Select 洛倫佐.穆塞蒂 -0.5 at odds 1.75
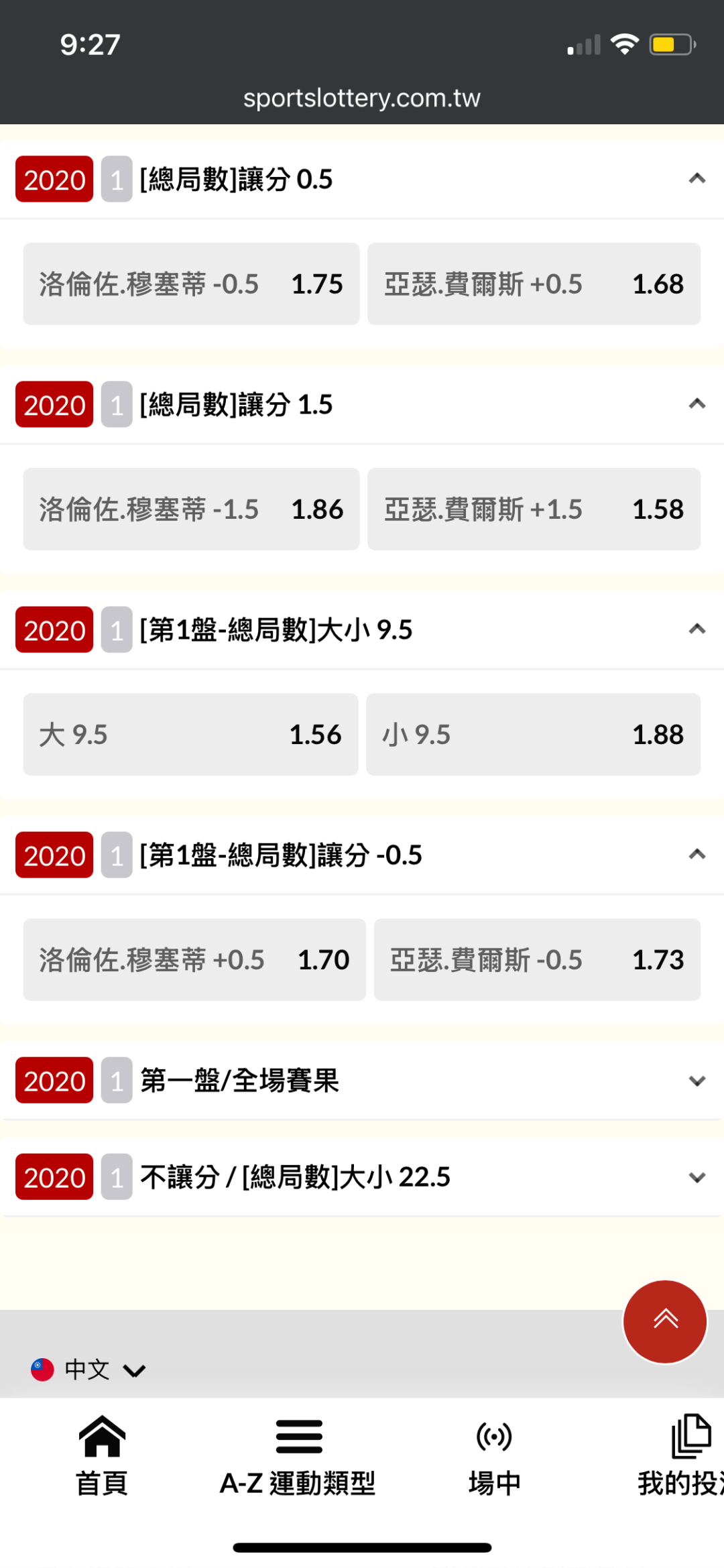The width and height of the screenshot is (724, 1568). (191, 284)
